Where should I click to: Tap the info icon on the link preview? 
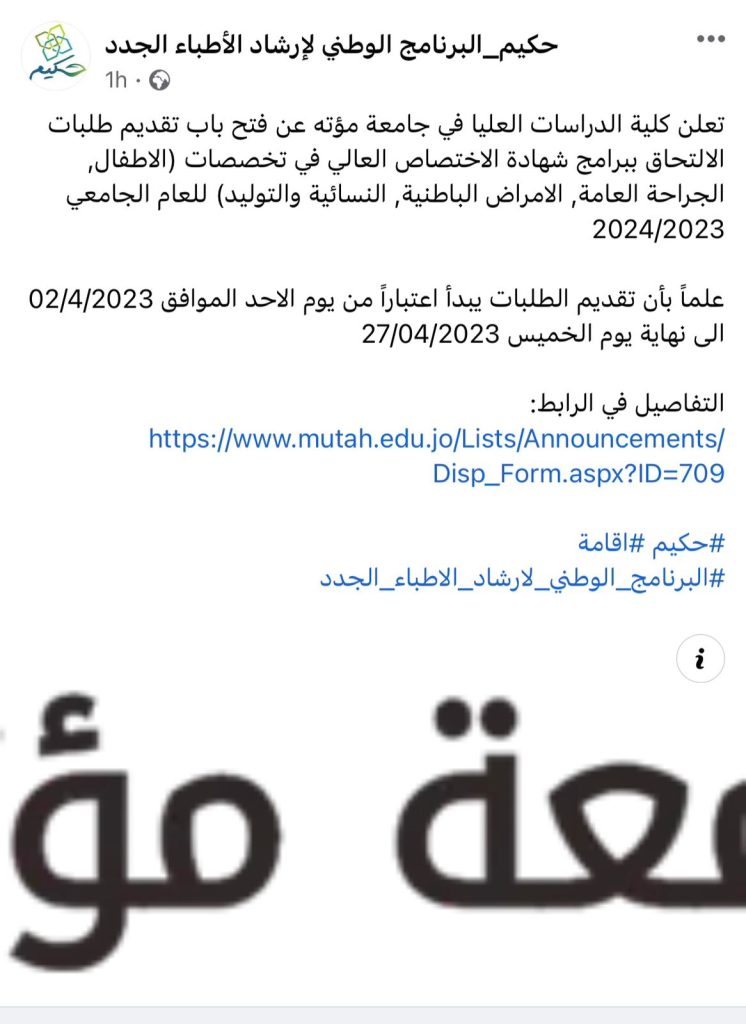(700, 659)
